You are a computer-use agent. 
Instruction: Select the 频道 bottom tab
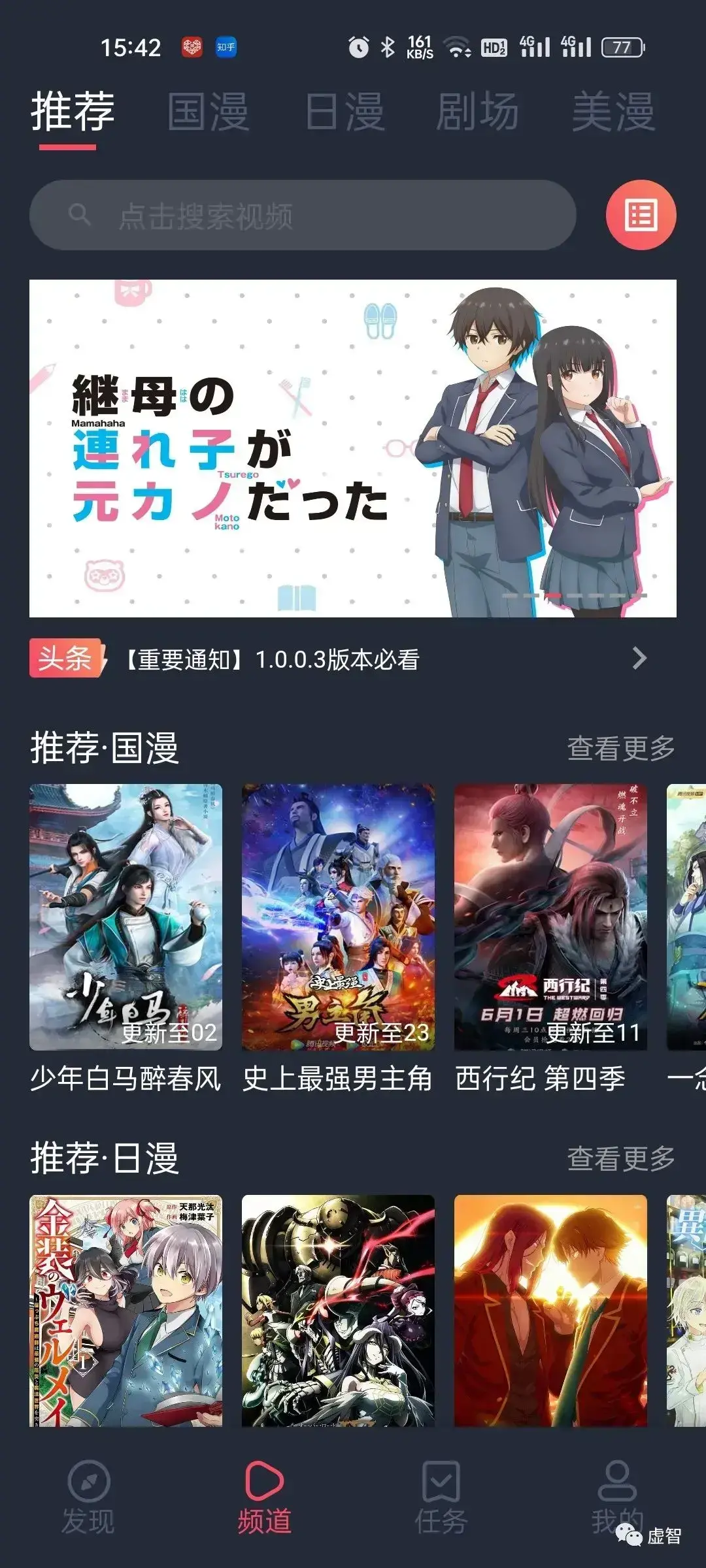click(x=265, y=1497)
